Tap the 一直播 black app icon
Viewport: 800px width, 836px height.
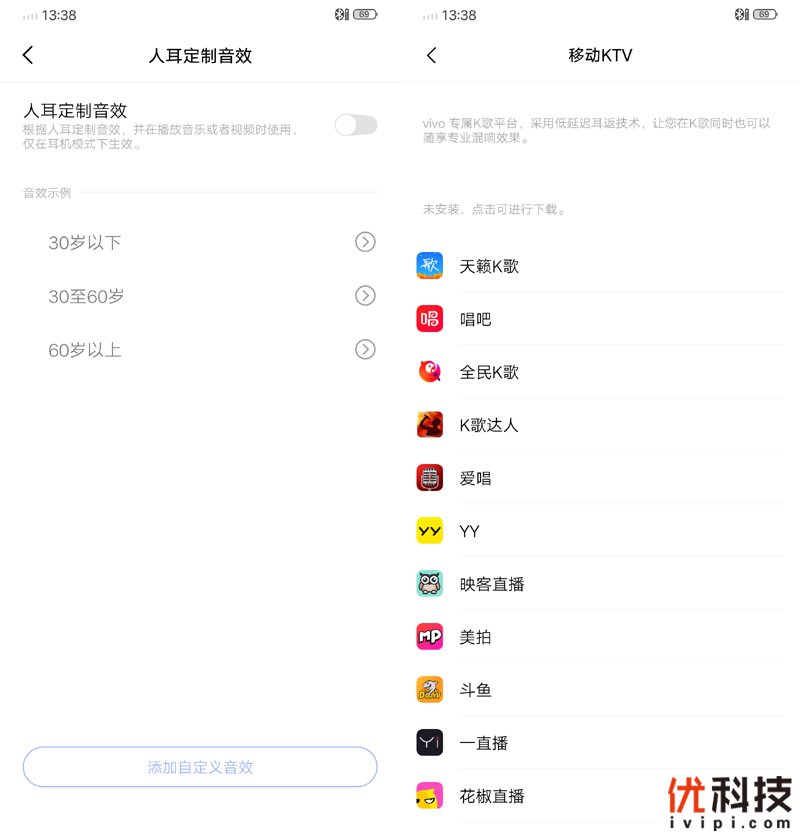pos(429,743)
